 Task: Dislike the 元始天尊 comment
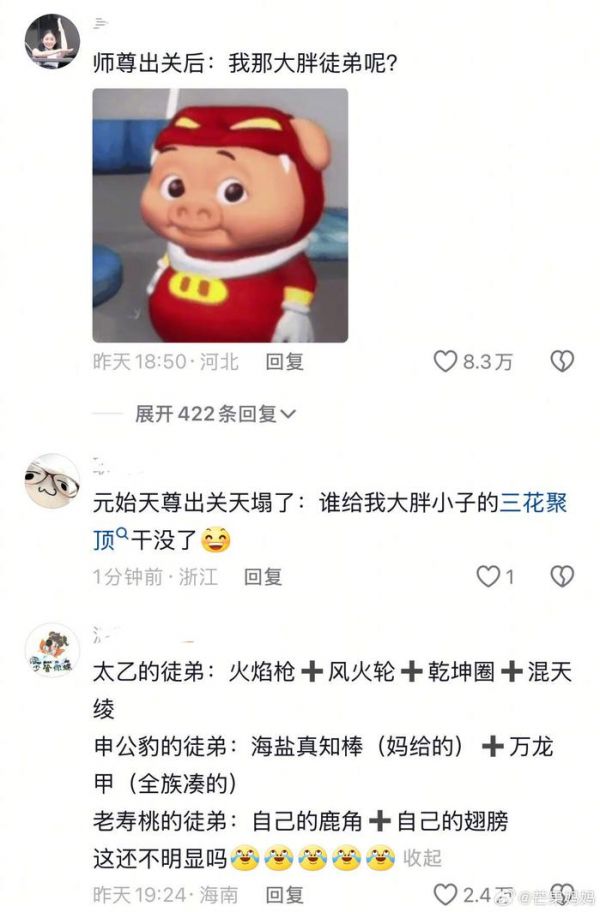(562, 577)
